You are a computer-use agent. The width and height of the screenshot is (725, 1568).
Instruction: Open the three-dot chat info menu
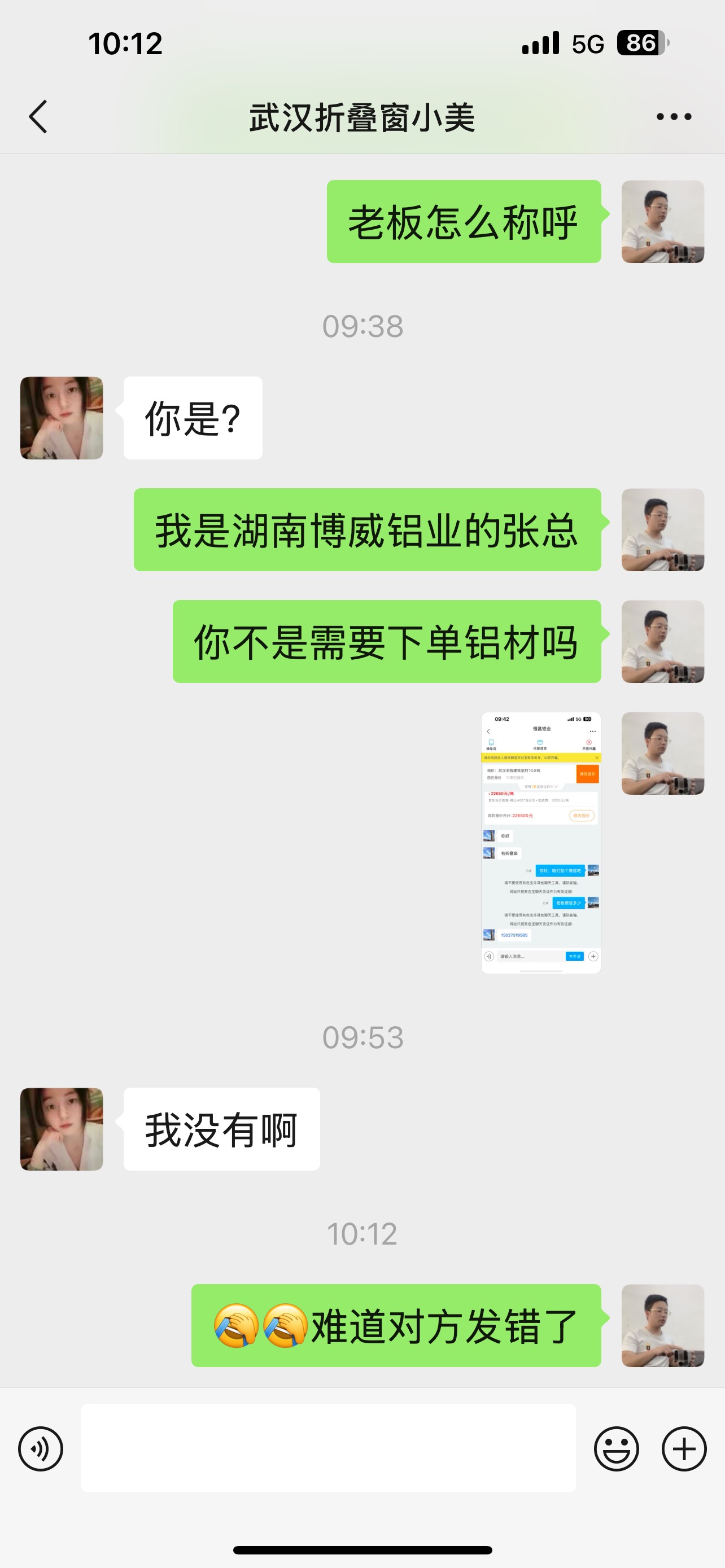coord(674,116)
